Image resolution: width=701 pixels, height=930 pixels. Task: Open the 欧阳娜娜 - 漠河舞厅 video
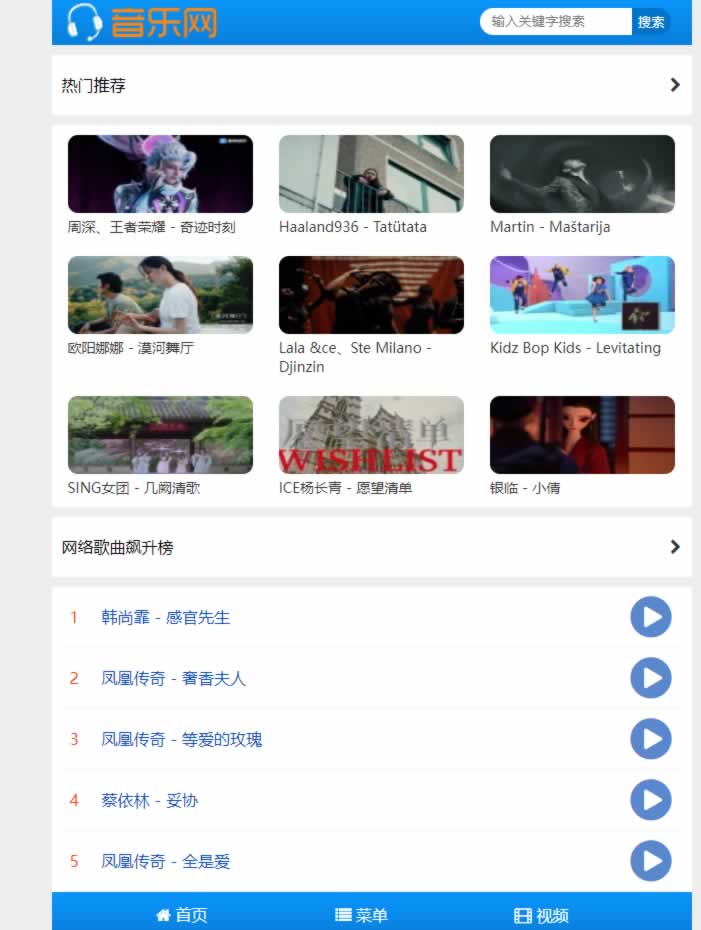coord(160,295)
